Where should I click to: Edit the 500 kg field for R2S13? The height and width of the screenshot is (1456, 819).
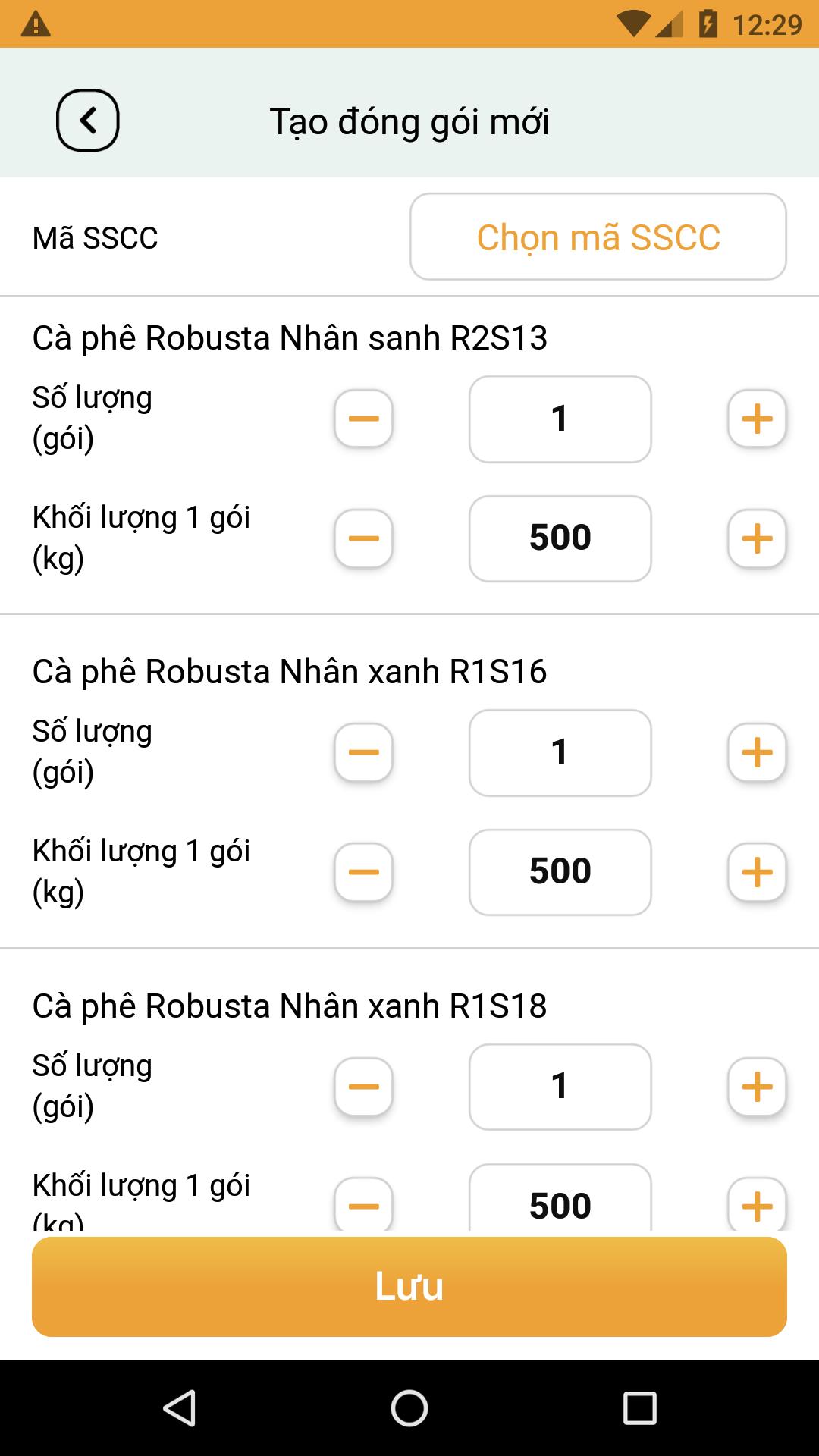click(560, 538)
